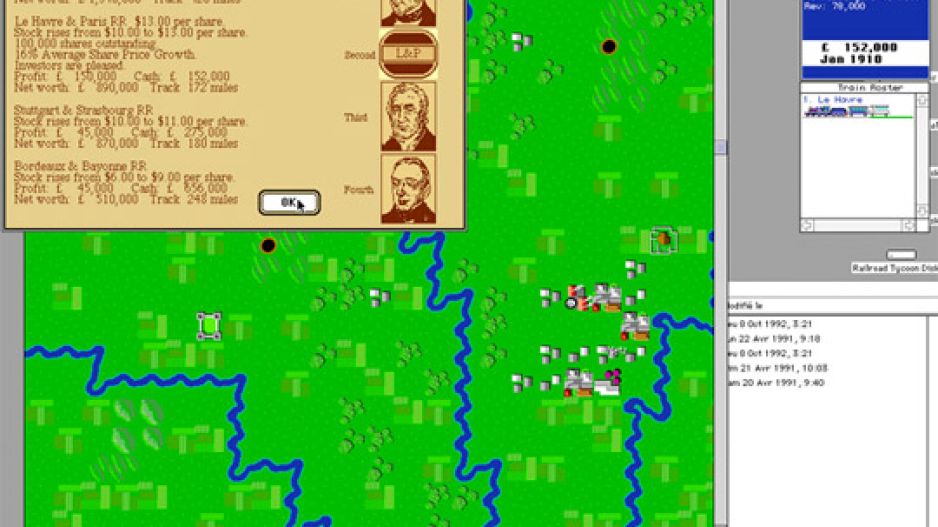This screenshot has height=527, width=938.
Task: Tap the roster's right scroll arrow
Action: click(908, 225)
